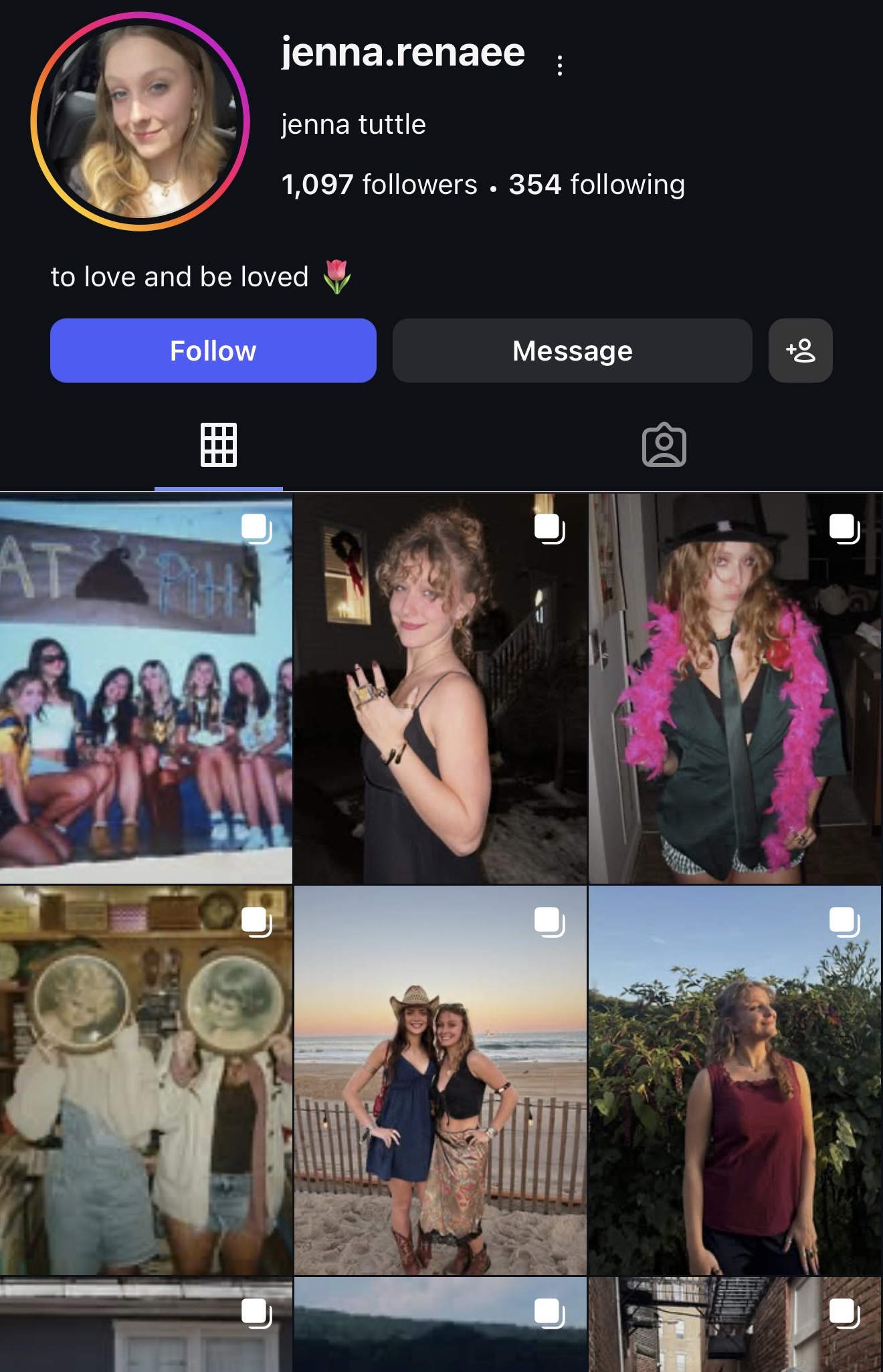Message jenna.renaee

point(572,351)
